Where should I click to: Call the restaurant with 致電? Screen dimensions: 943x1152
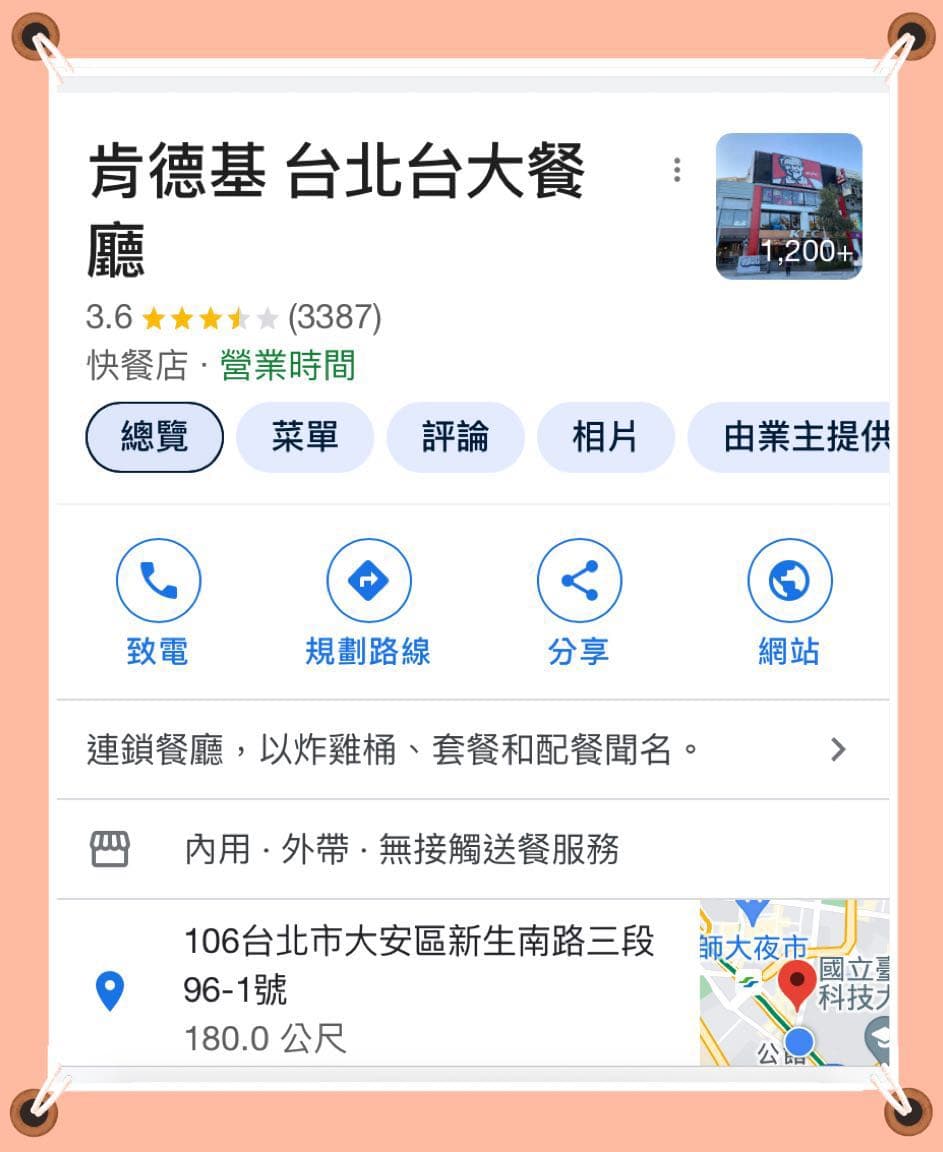[x=158, y=603]
